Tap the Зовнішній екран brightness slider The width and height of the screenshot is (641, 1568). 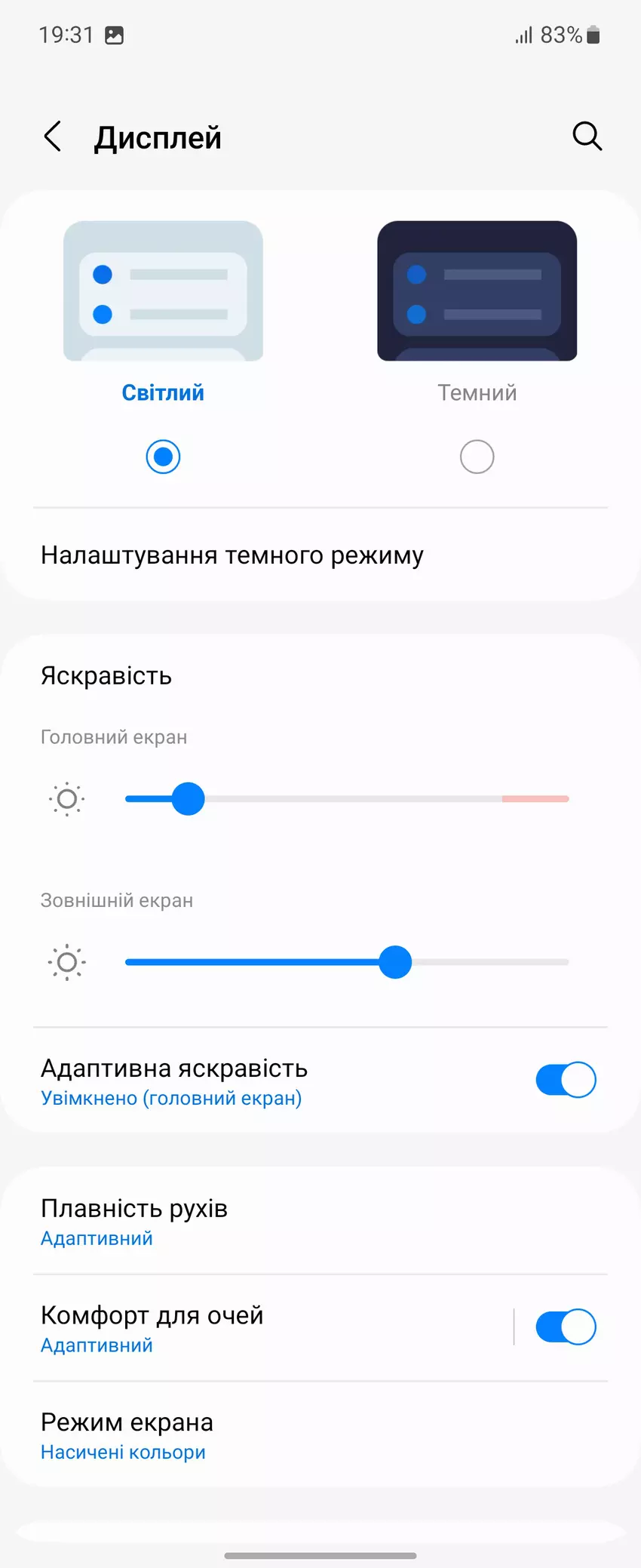click(347, 962)
